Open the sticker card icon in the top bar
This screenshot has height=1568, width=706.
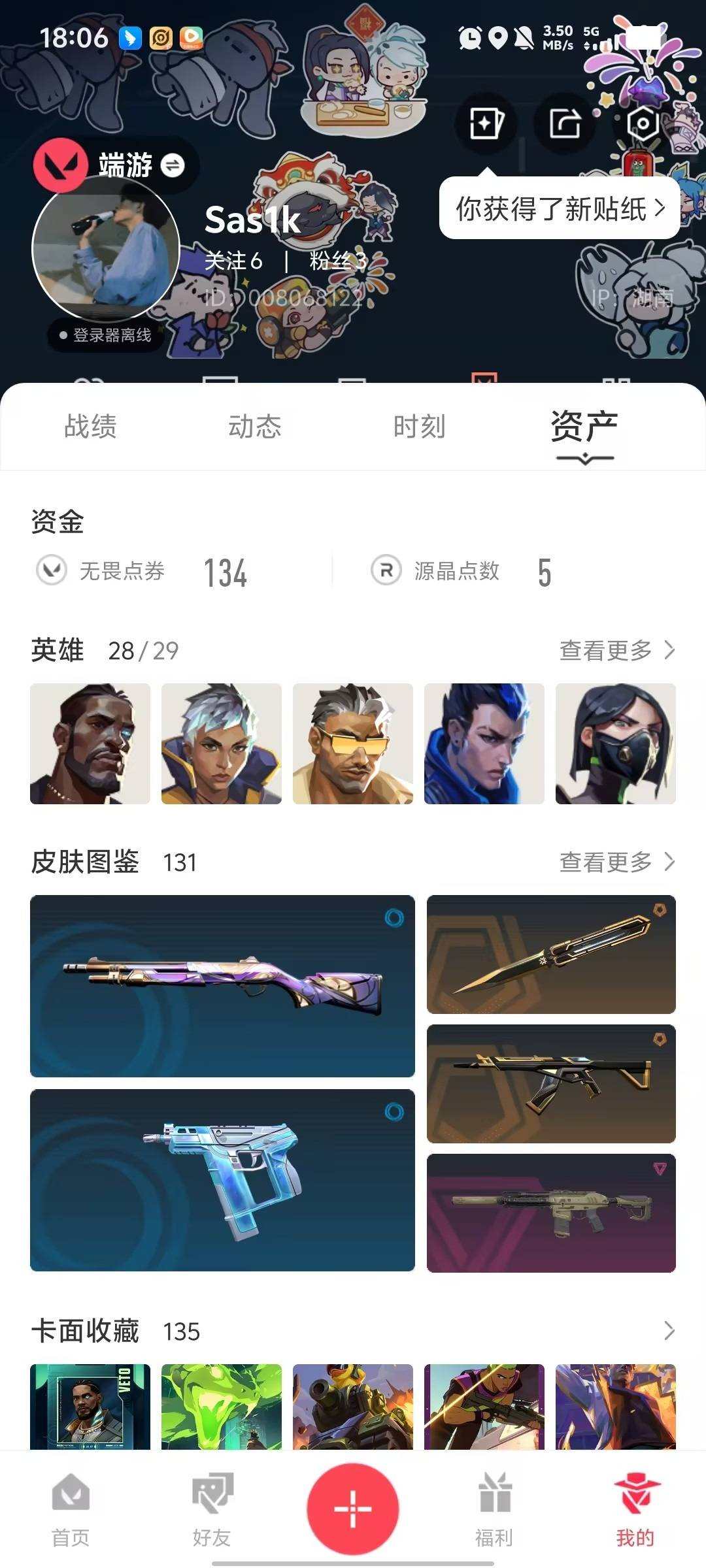(x=487, y=123)
